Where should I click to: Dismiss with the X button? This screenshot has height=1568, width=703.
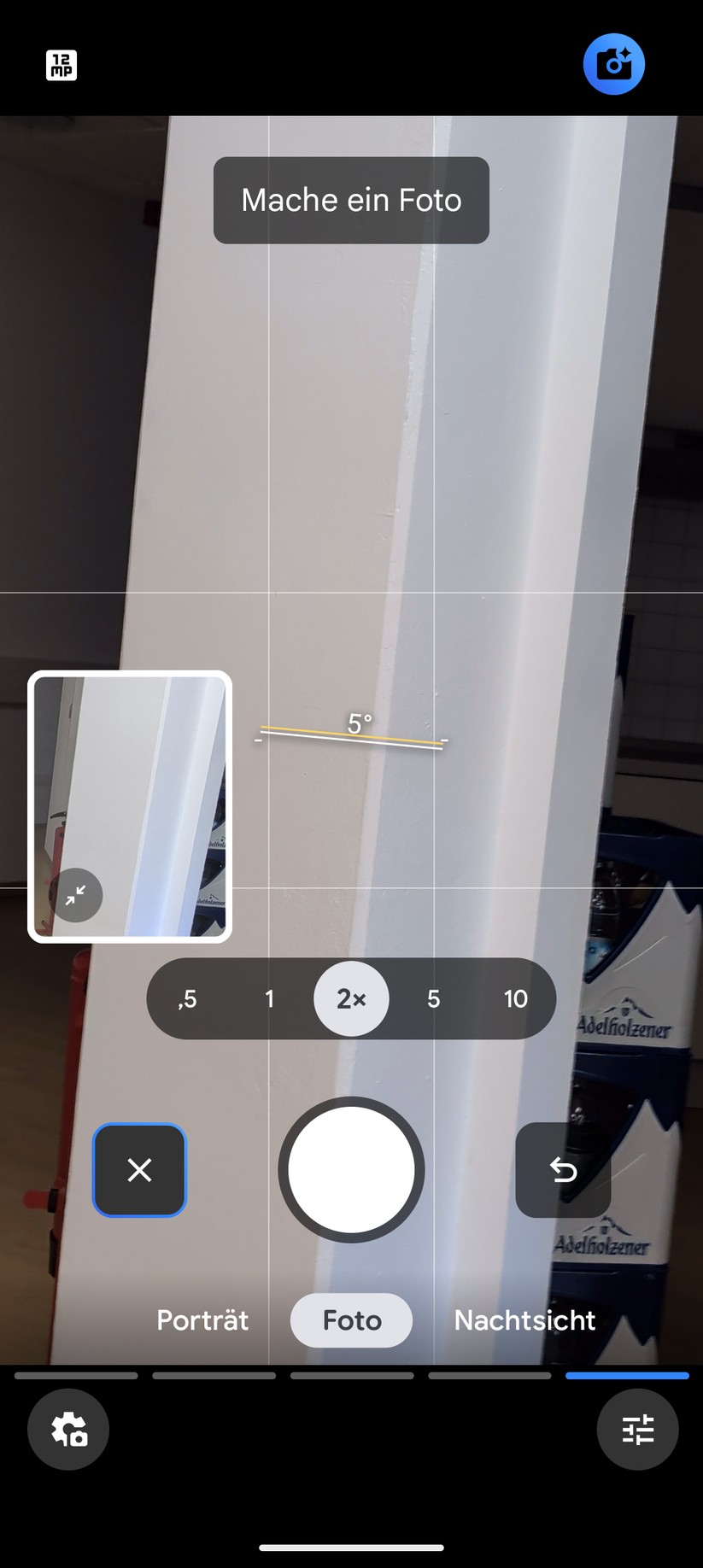coord(139,1169)
